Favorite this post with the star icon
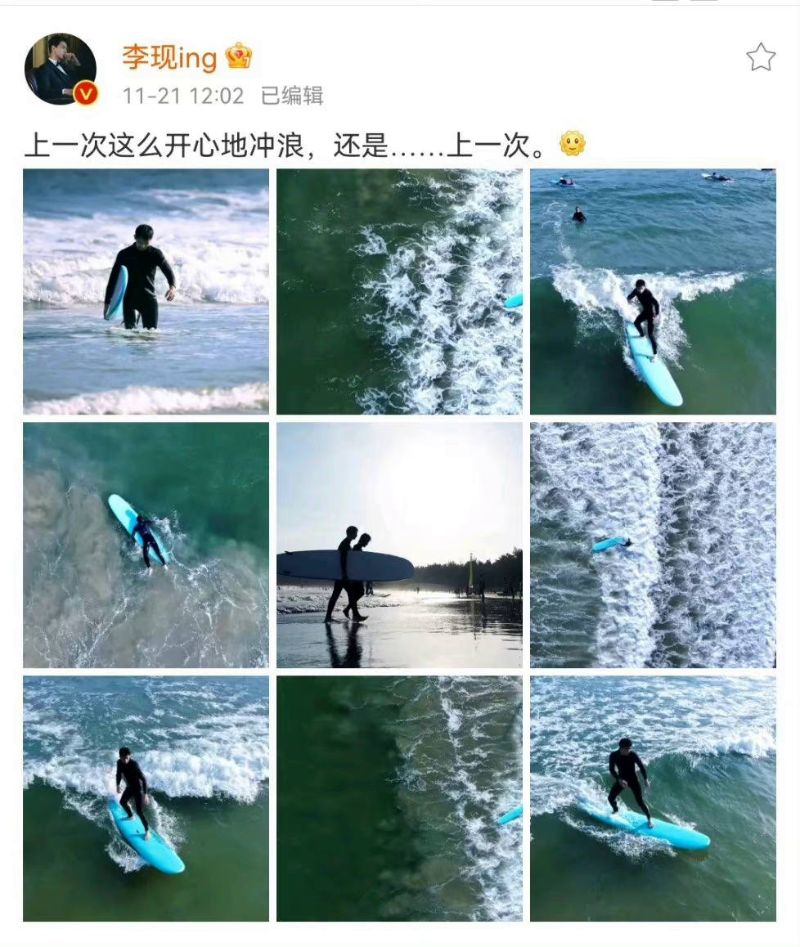Screen dimensions: 800x947 [x=760, y=57]
